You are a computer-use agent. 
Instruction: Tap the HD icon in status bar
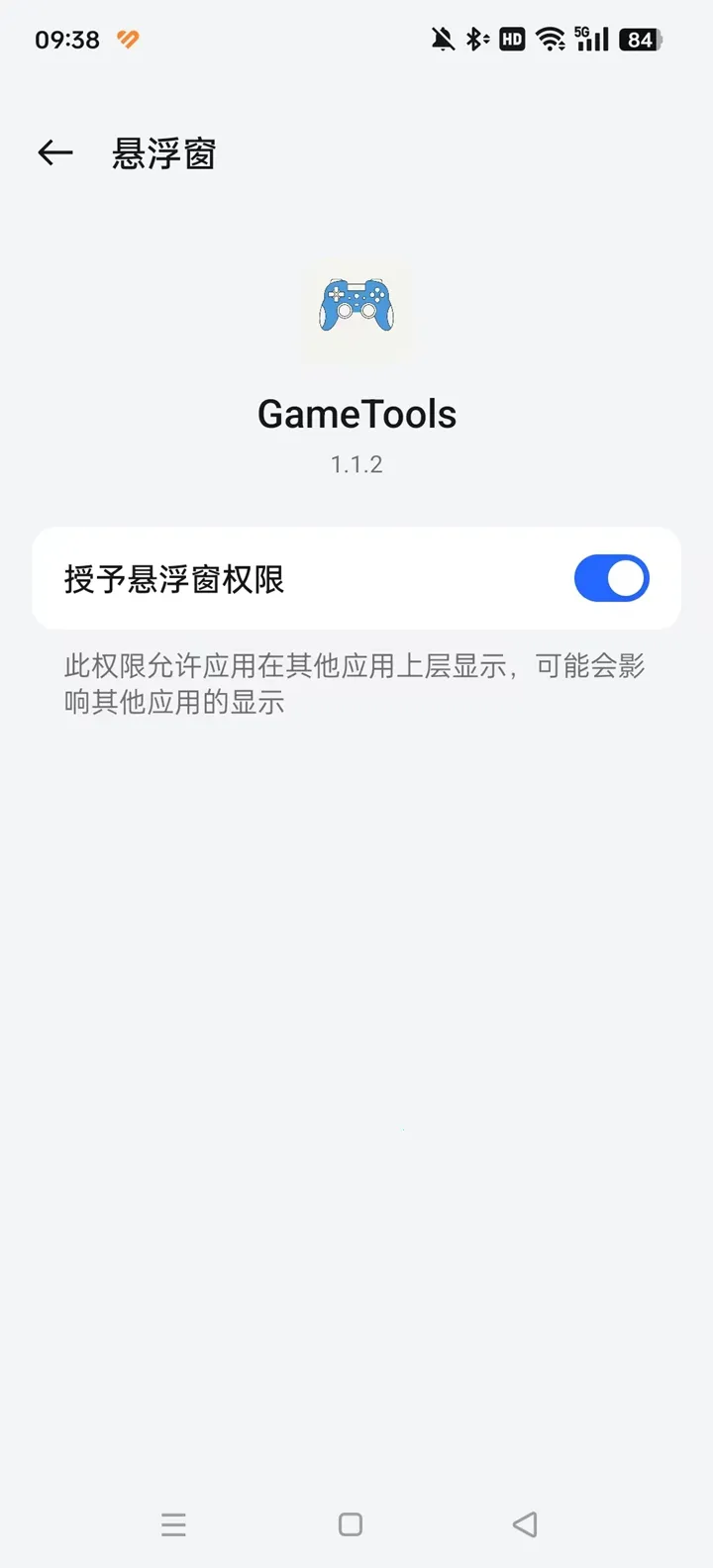click(512, 39)
